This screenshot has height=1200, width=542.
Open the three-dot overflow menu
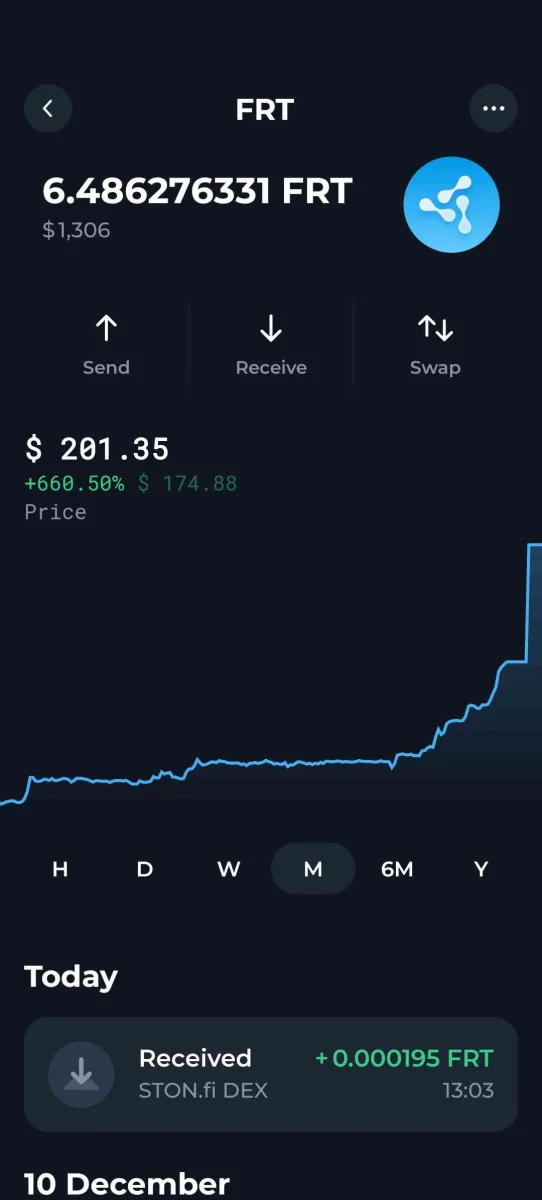click(494, 109)
